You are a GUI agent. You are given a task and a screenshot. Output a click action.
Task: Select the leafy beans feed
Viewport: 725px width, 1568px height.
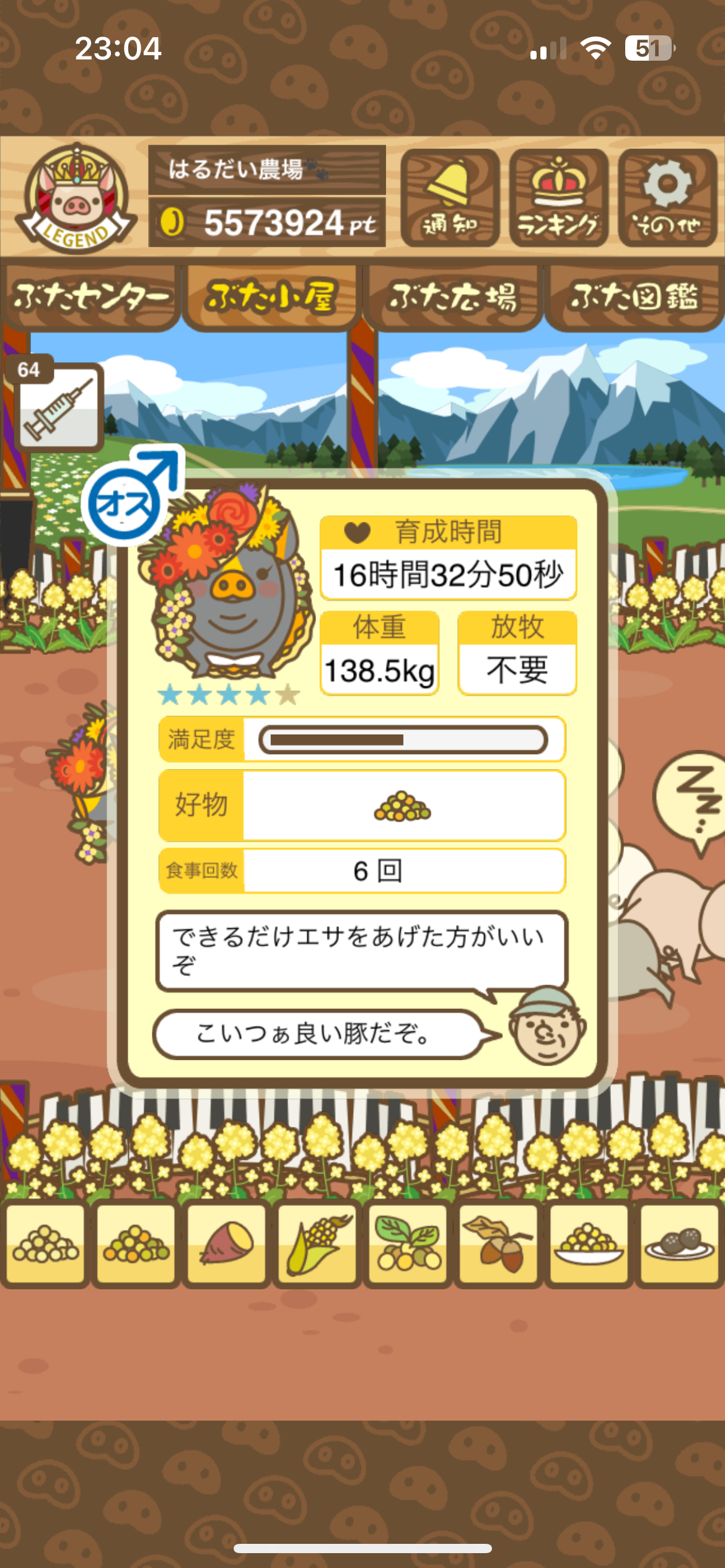pos(408,1244)
